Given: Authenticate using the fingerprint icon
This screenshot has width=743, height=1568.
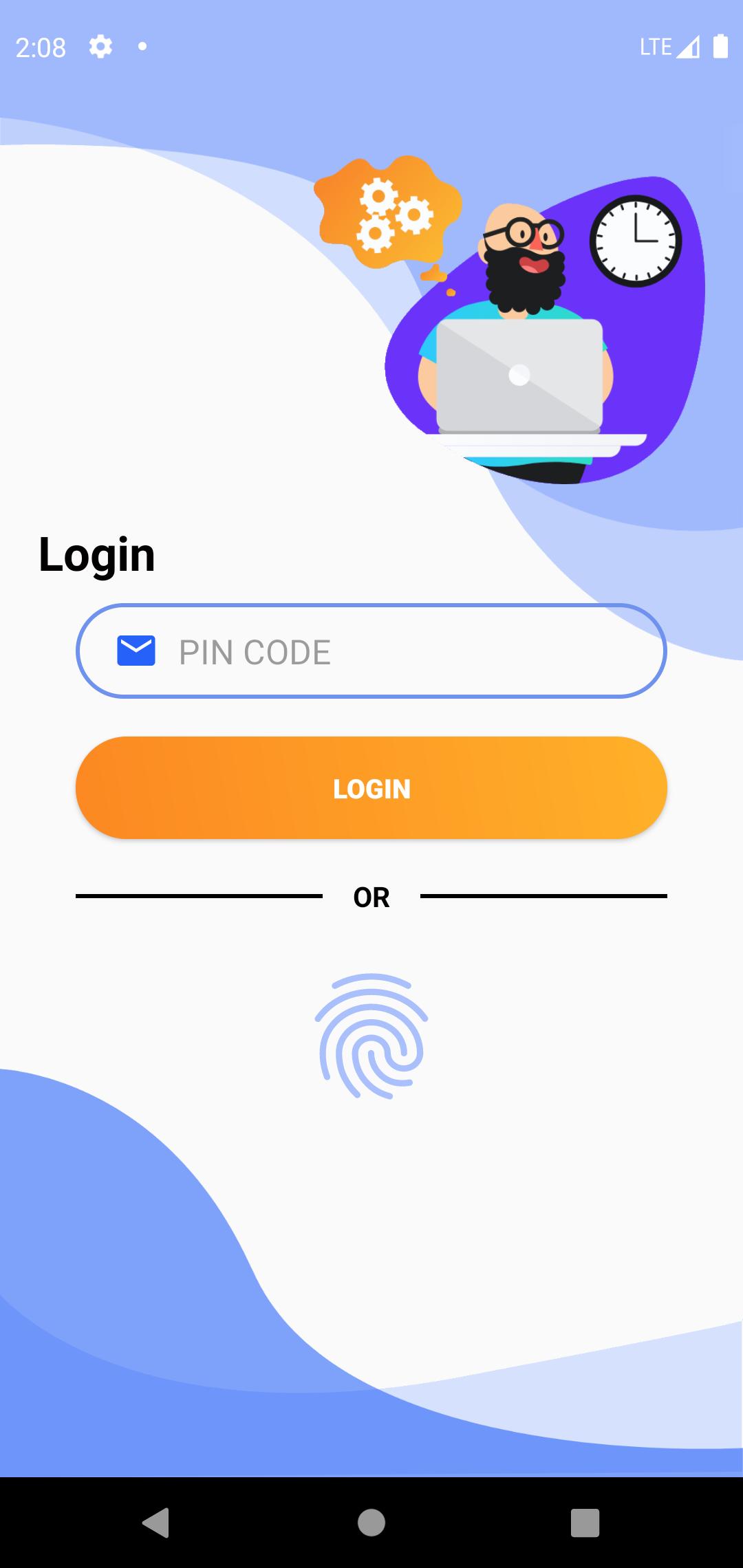Looking at the screenshot, I should click(x=371, y=1036).
